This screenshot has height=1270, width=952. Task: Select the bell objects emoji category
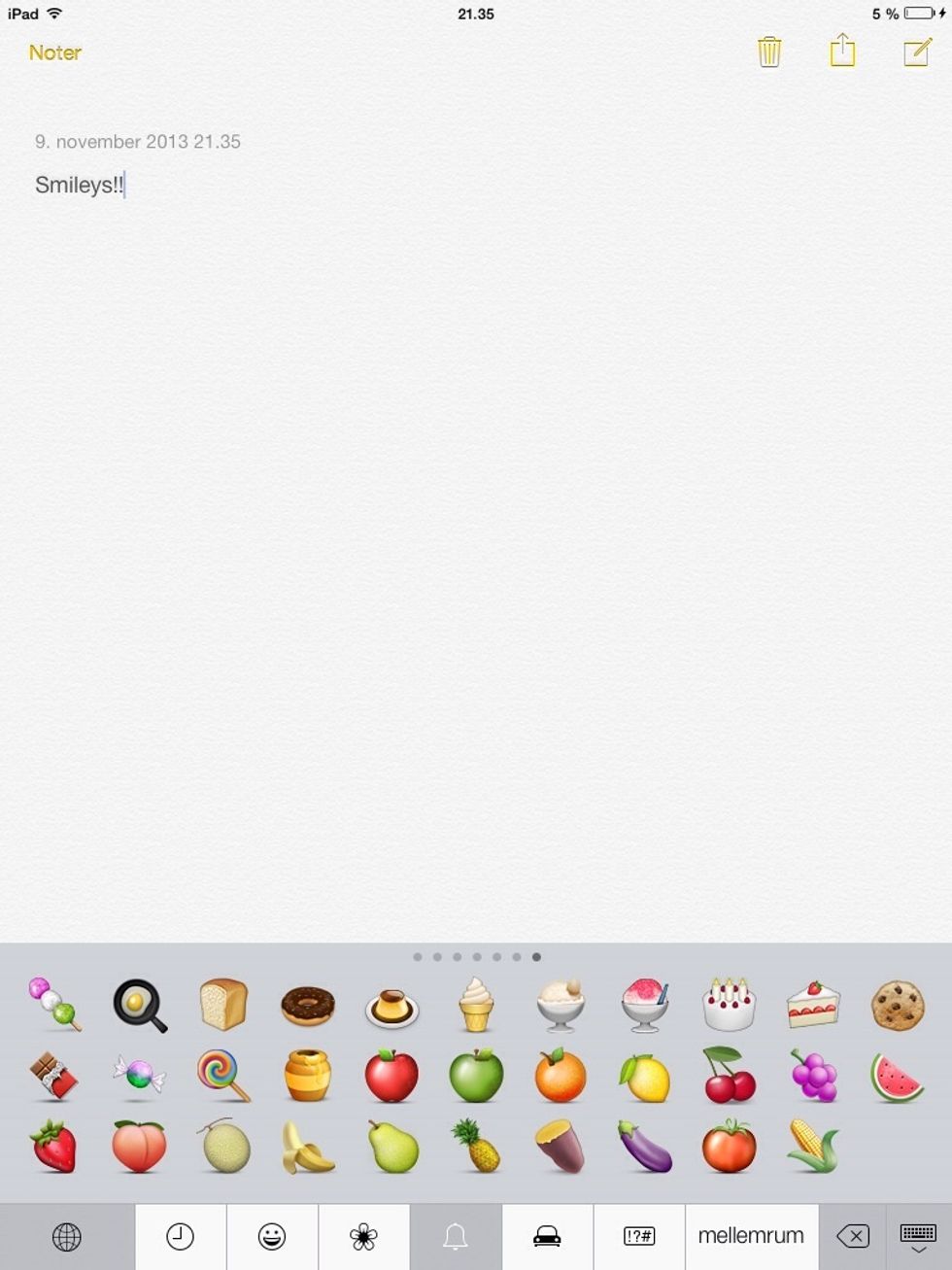pyautogui.click(x=456, y=1236)
